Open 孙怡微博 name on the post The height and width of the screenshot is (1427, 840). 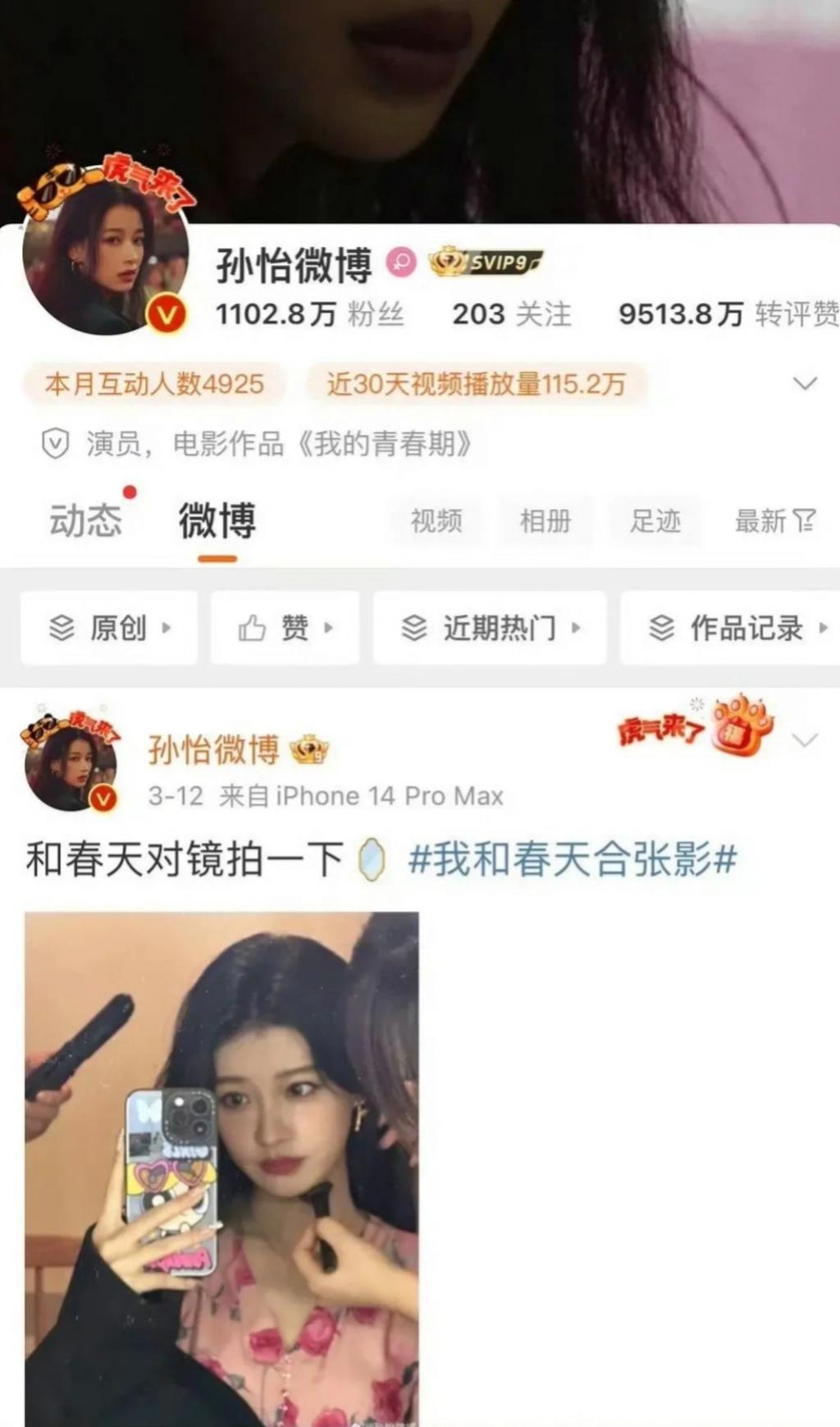click(213, 750)
